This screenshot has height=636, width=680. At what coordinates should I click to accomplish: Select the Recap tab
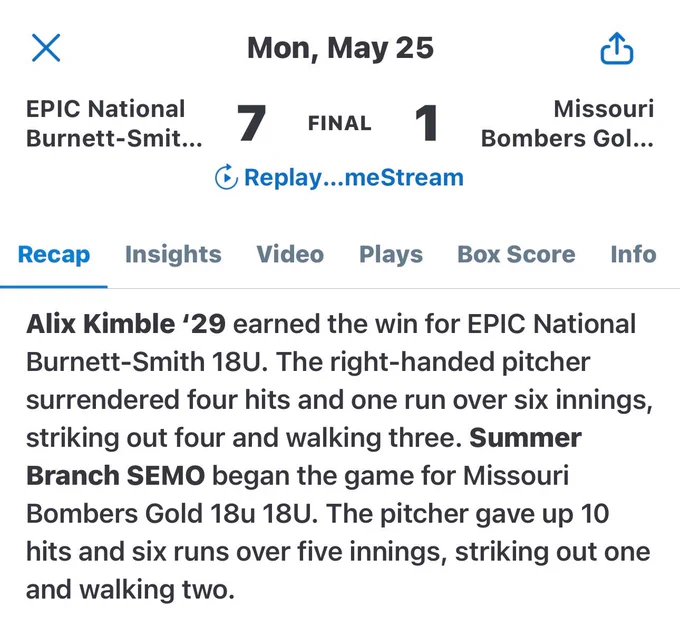point(54,254)
